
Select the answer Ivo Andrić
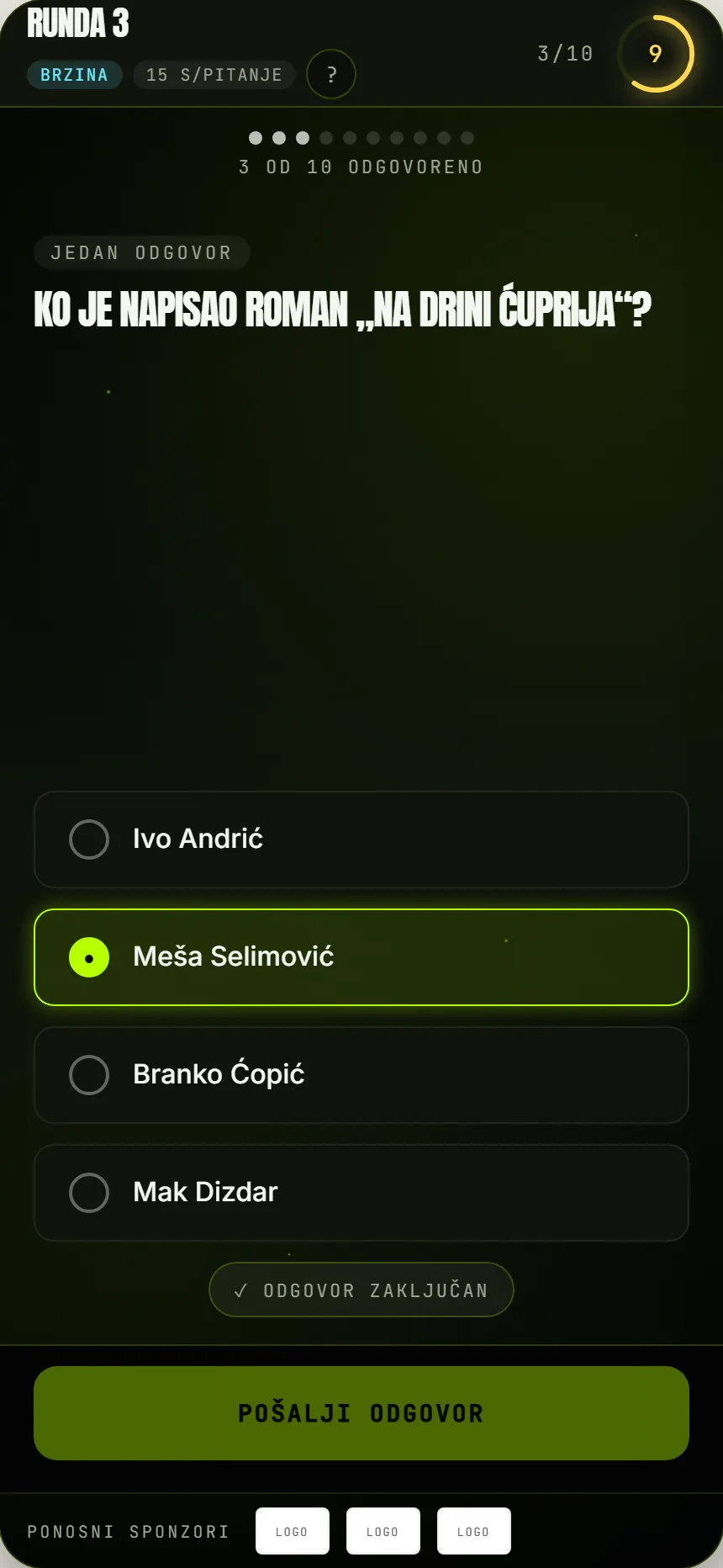[x=361, y=840]
